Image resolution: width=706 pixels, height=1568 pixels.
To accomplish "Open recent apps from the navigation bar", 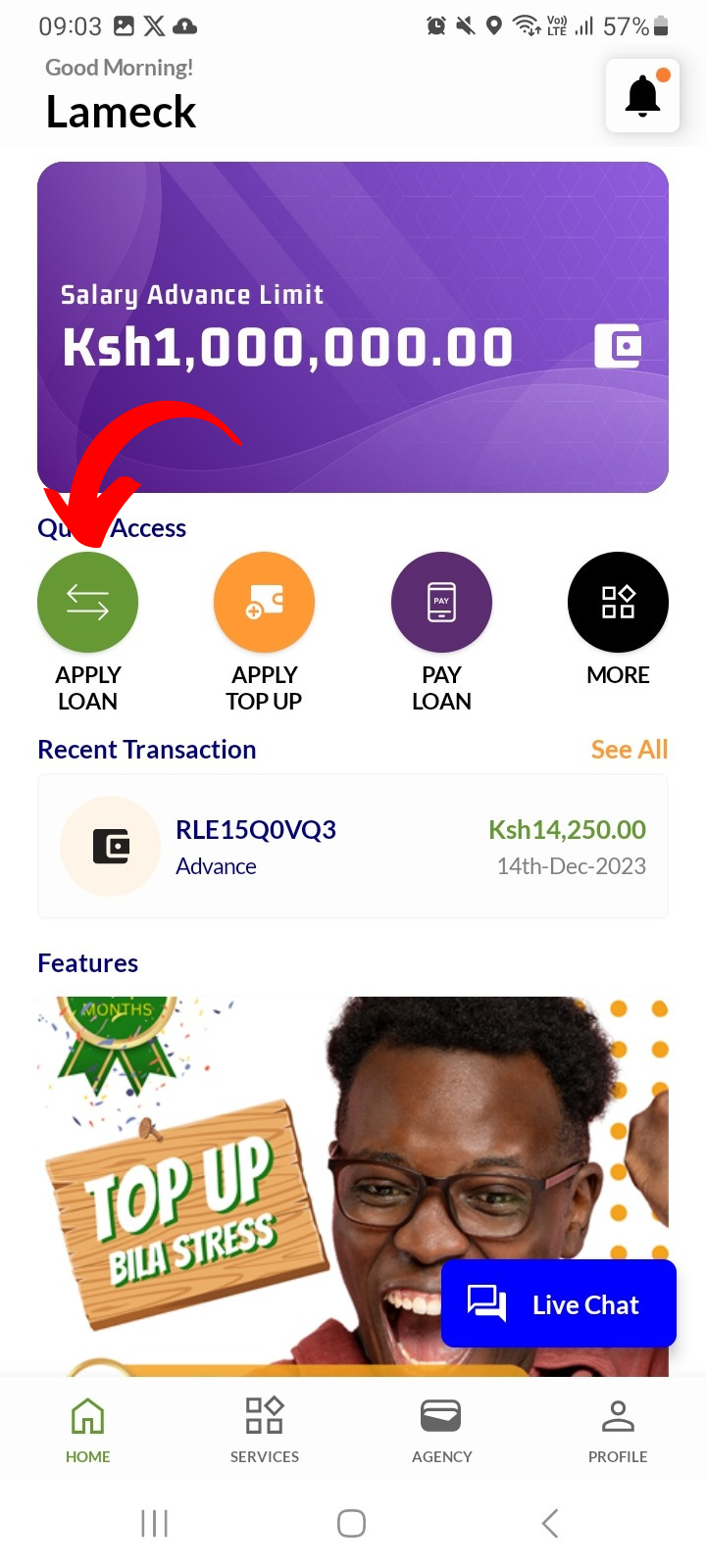I will [x=155, y=1523].
